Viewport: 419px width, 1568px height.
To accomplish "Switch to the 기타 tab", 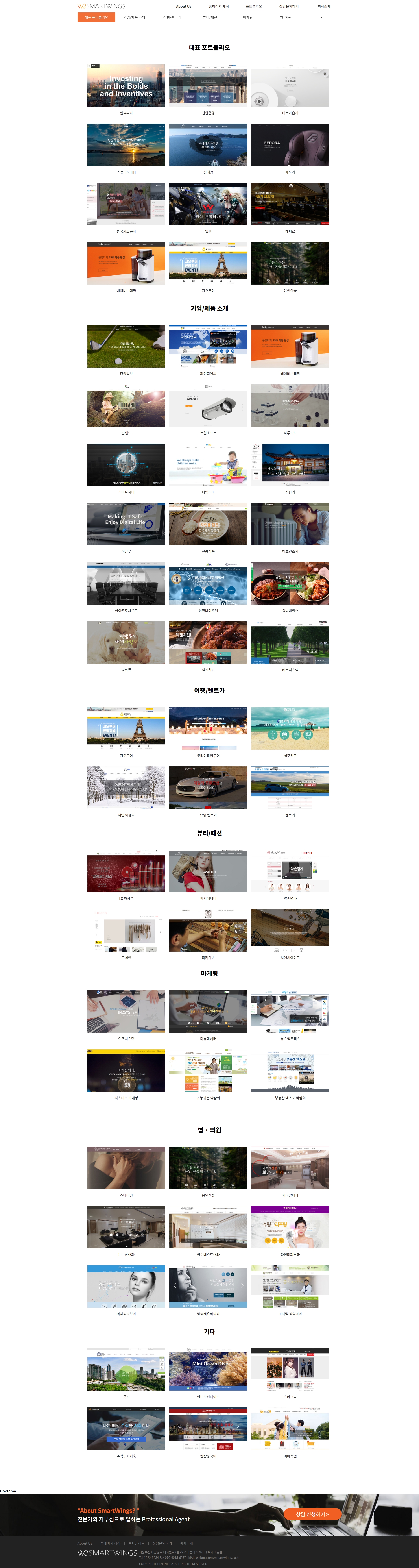I will click(323, 17).
